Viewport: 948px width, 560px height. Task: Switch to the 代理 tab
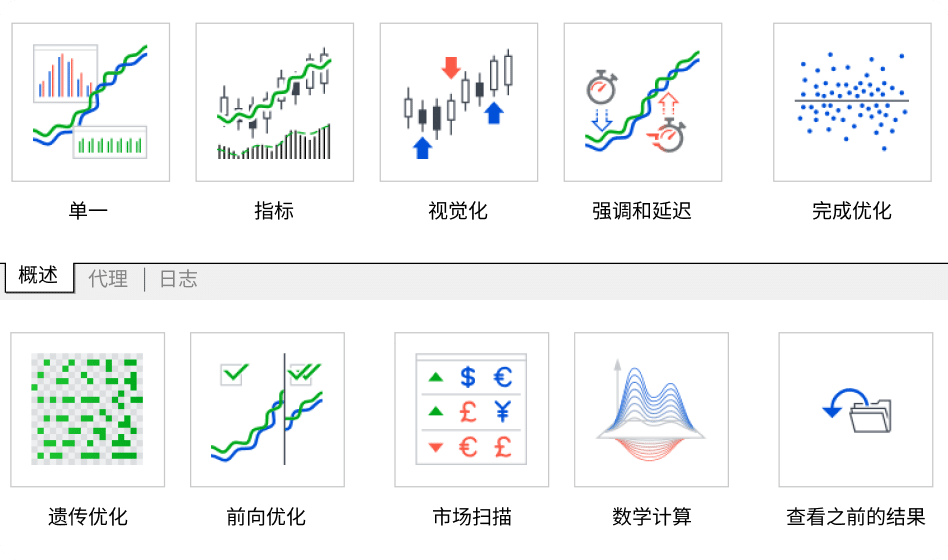108,279
